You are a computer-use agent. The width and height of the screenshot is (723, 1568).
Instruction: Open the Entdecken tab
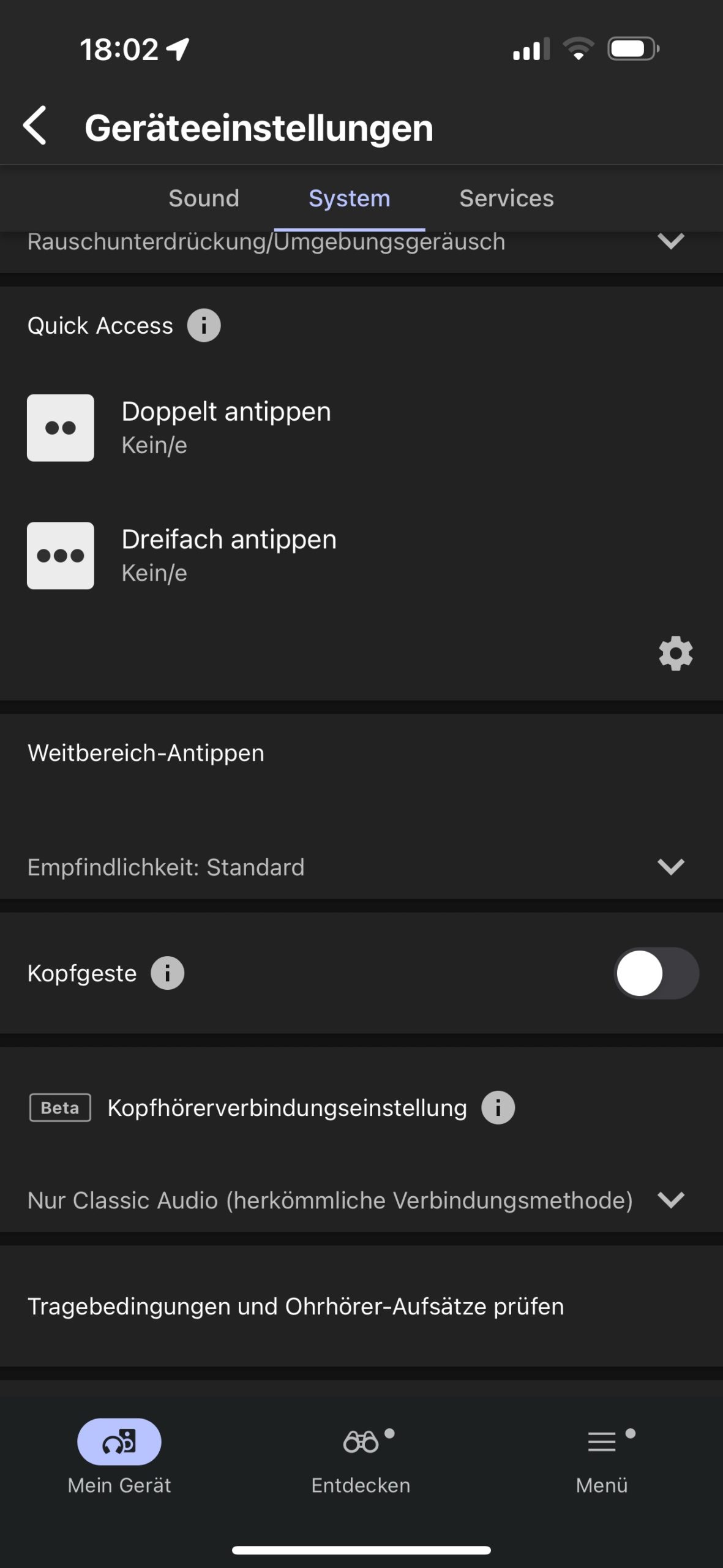(361, 1458)
